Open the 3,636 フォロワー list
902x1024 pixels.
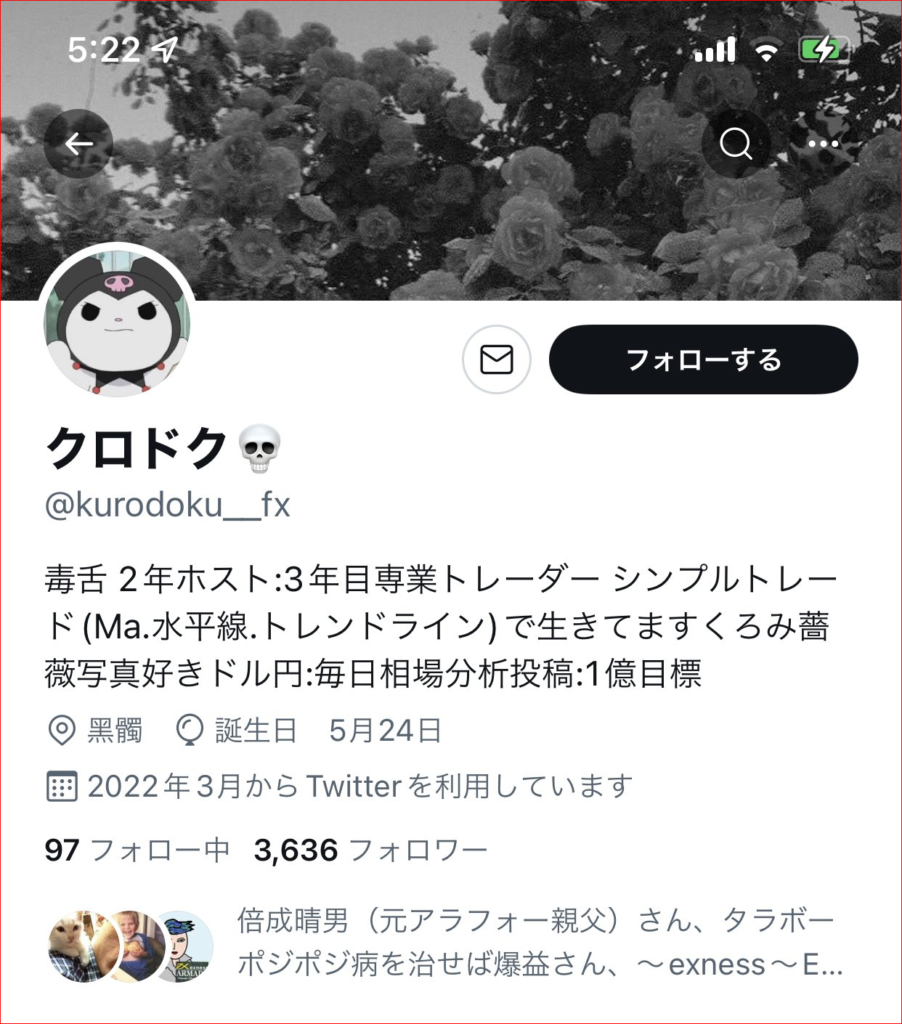(x=371, y=851)
